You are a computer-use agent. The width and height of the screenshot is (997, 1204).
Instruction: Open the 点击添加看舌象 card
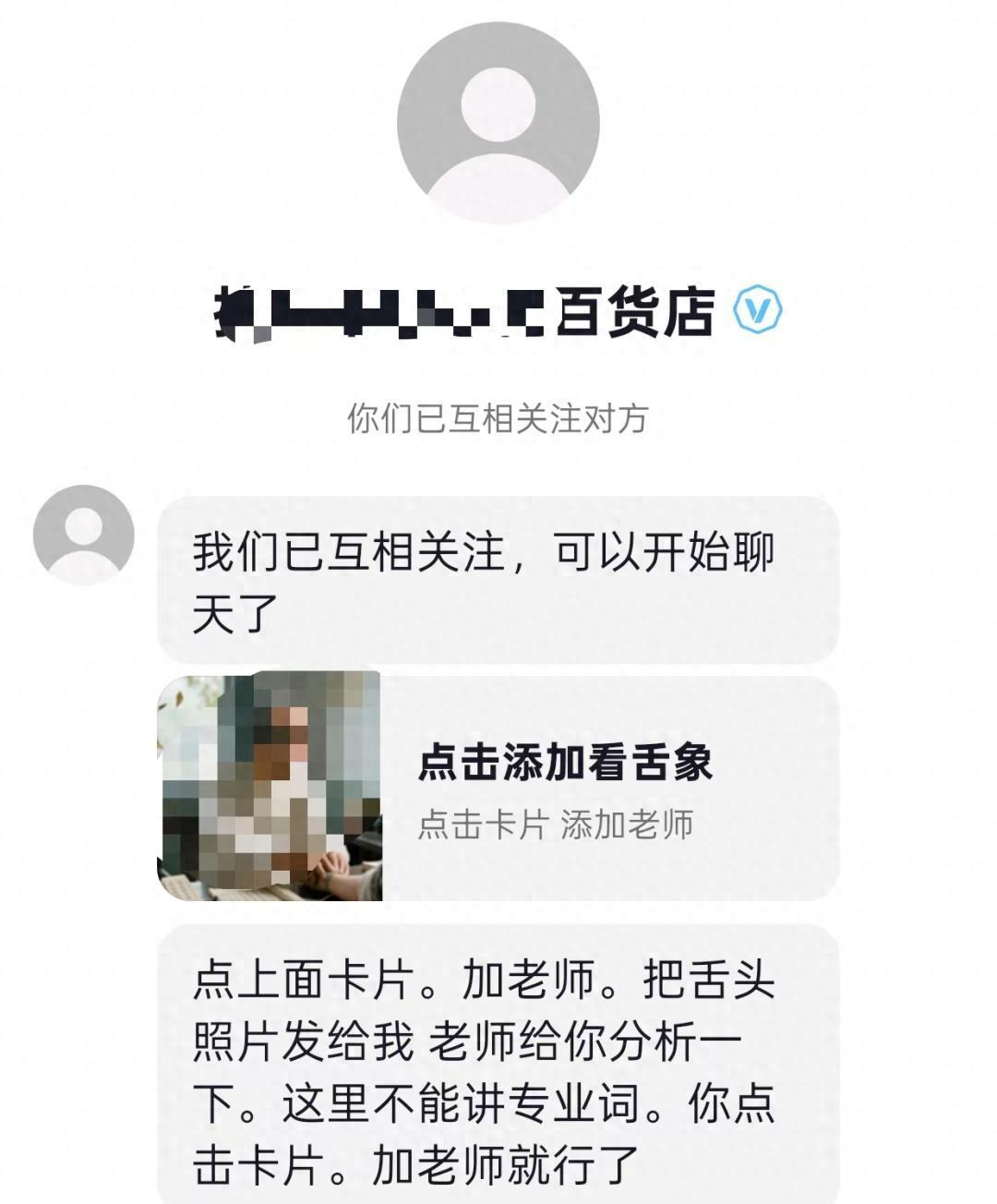(x=563, y=789)
